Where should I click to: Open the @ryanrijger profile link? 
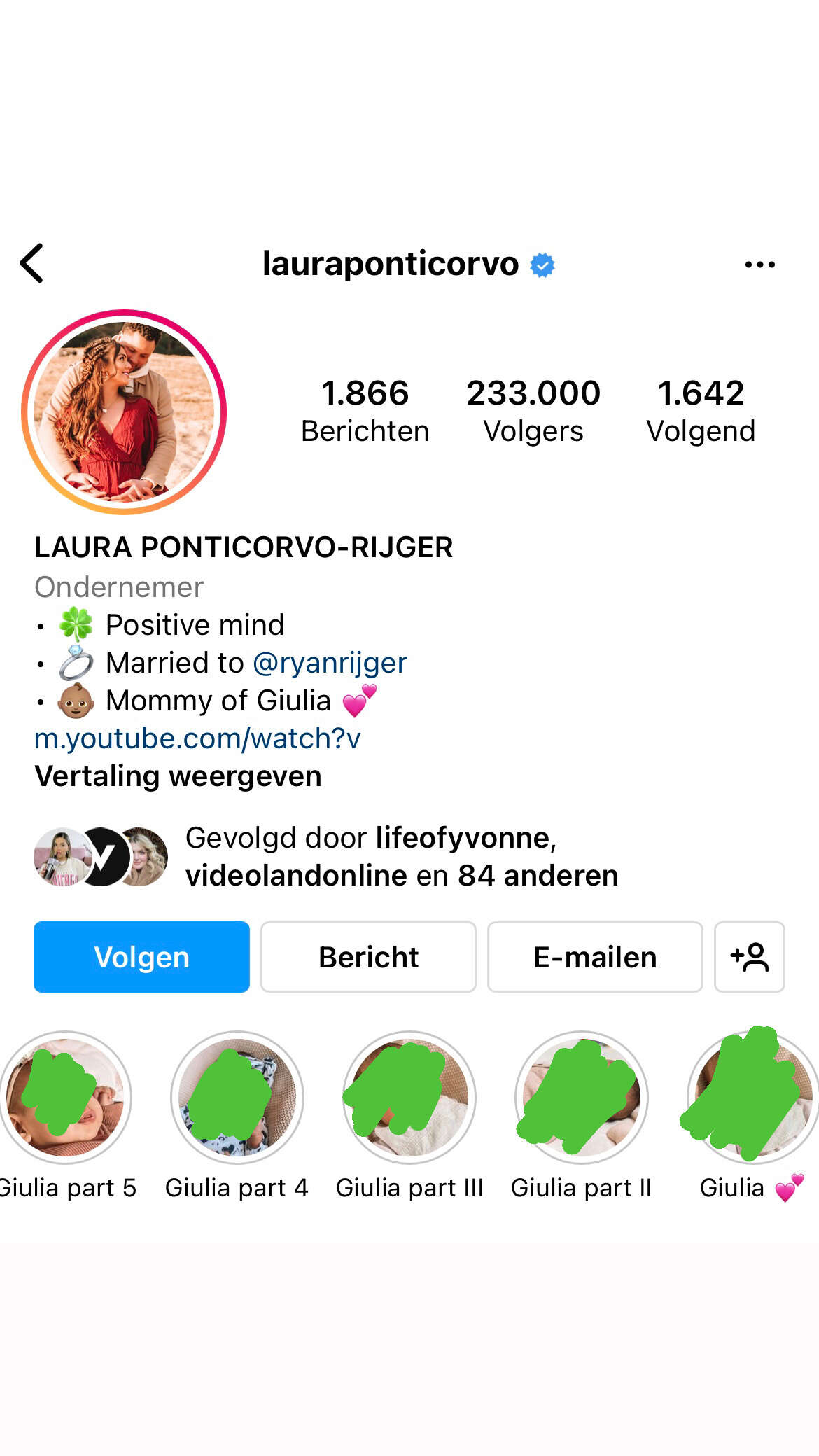point(330,662)
